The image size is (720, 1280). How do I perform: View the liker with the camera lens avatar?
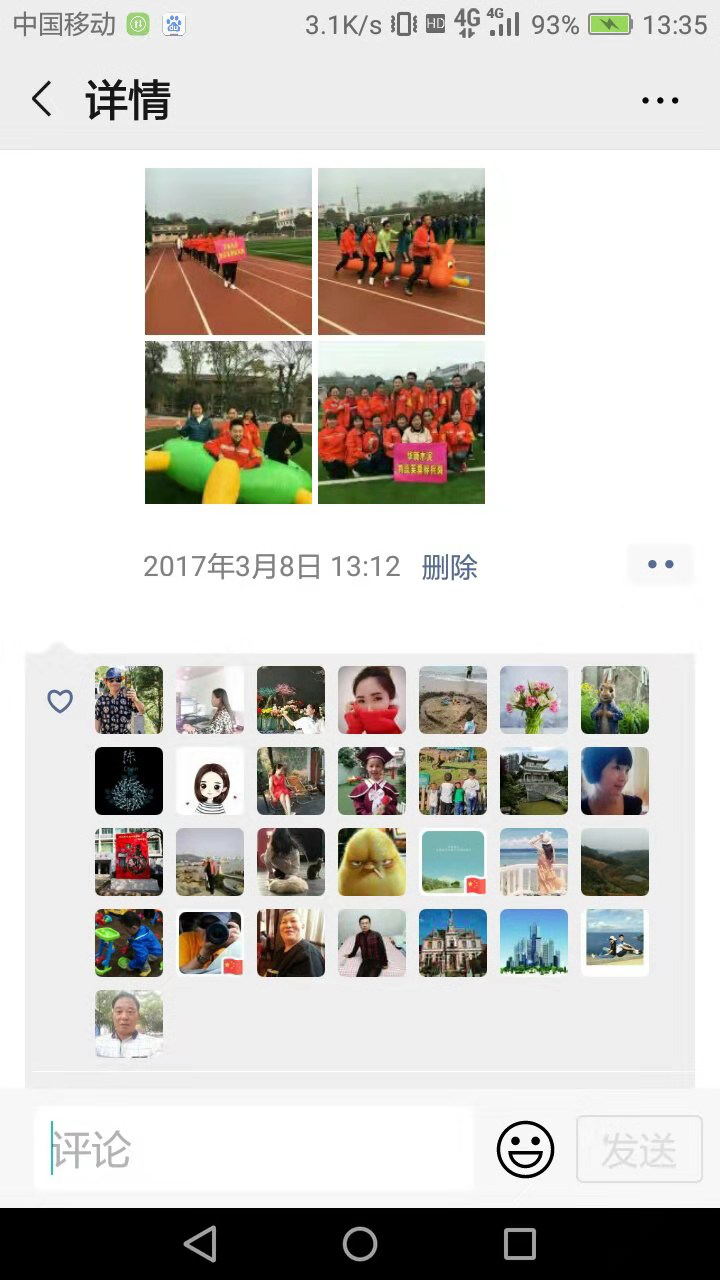click(x=210, y=943)
